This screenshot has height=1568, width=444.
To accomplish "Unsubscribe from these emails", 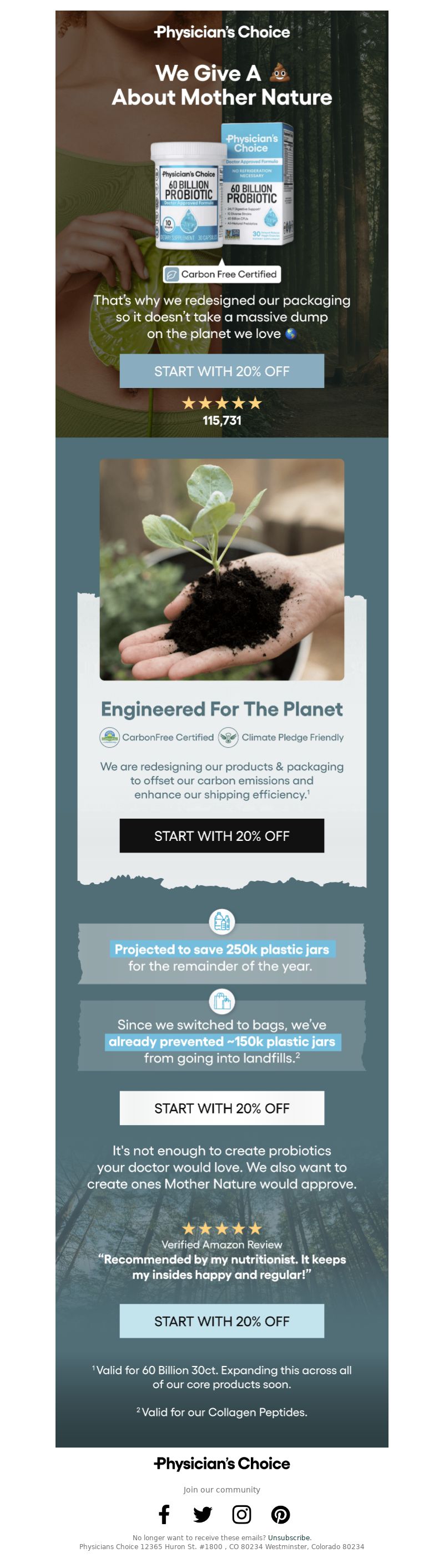I will click(x=288, y=1537).
